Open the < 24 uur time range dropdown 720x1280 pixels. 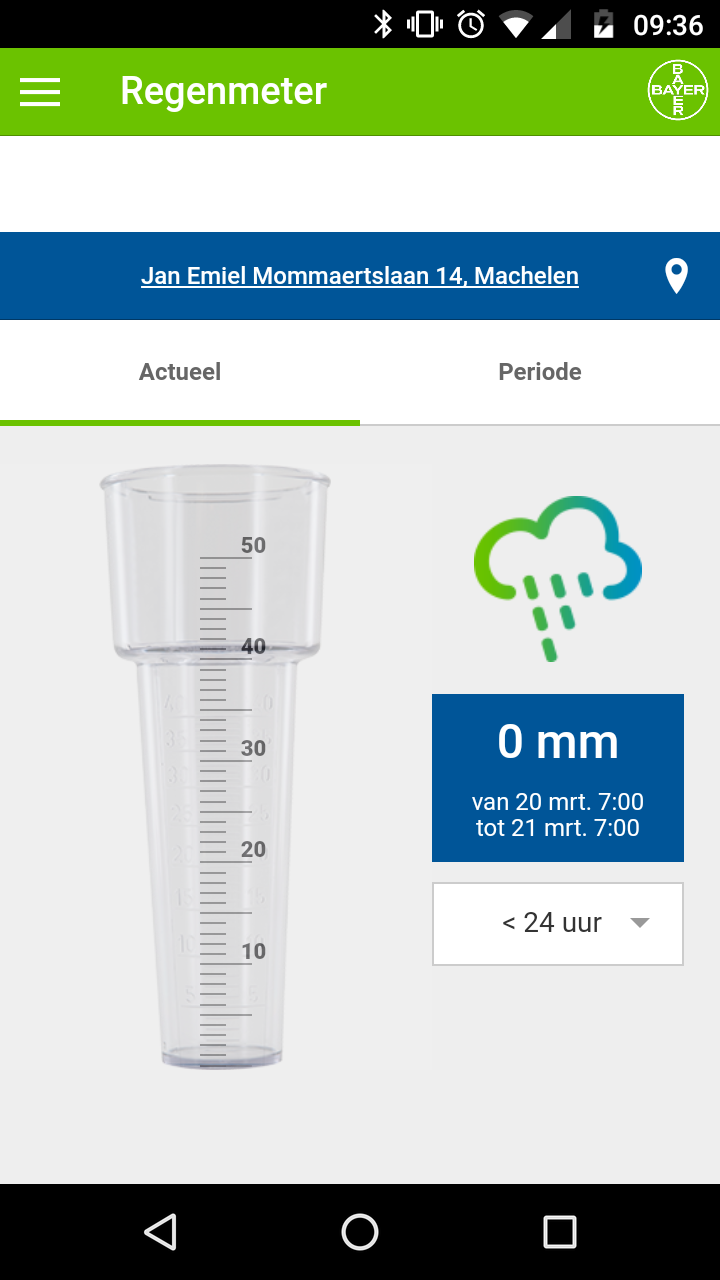tap(557, 923)
